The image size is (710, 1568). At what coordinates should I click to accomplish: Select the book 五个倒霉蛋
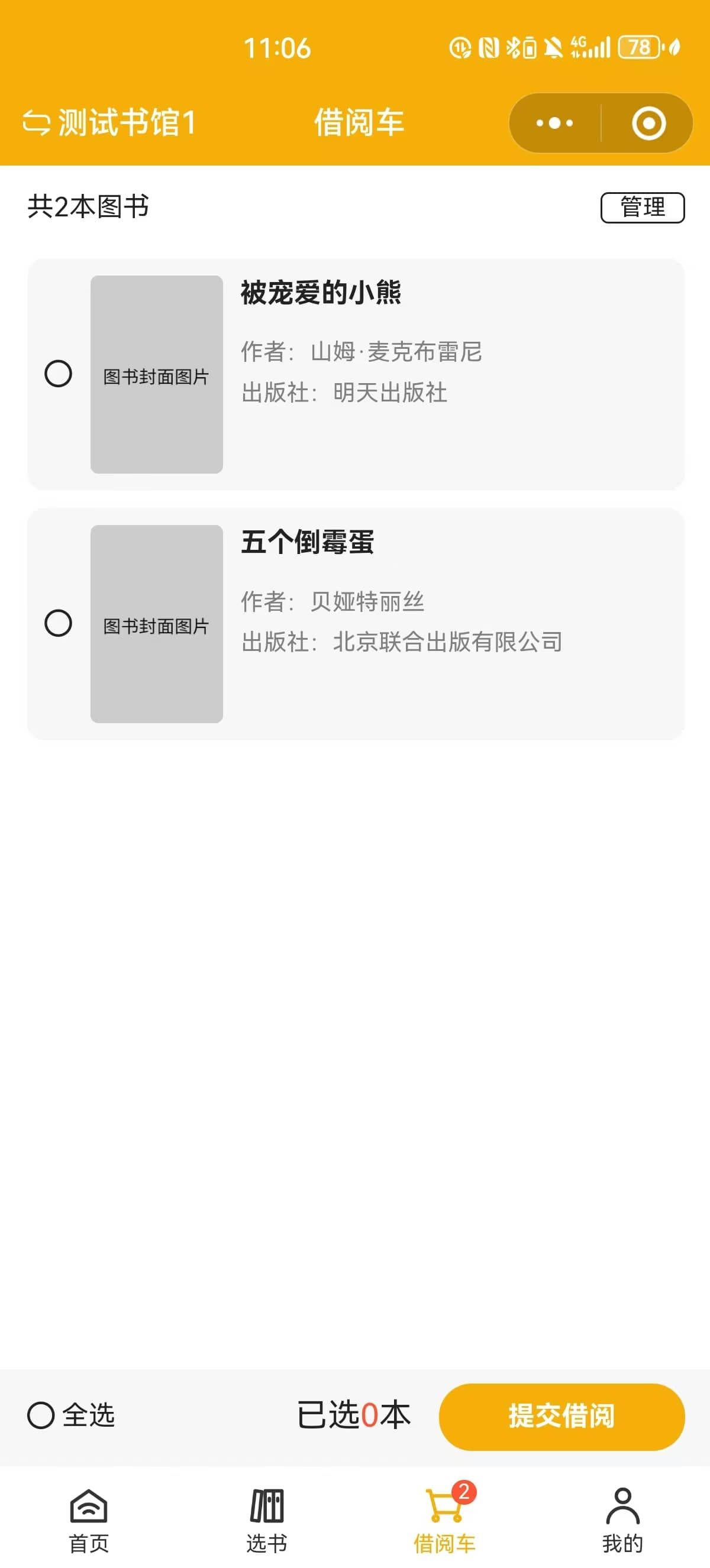[59, 623]
